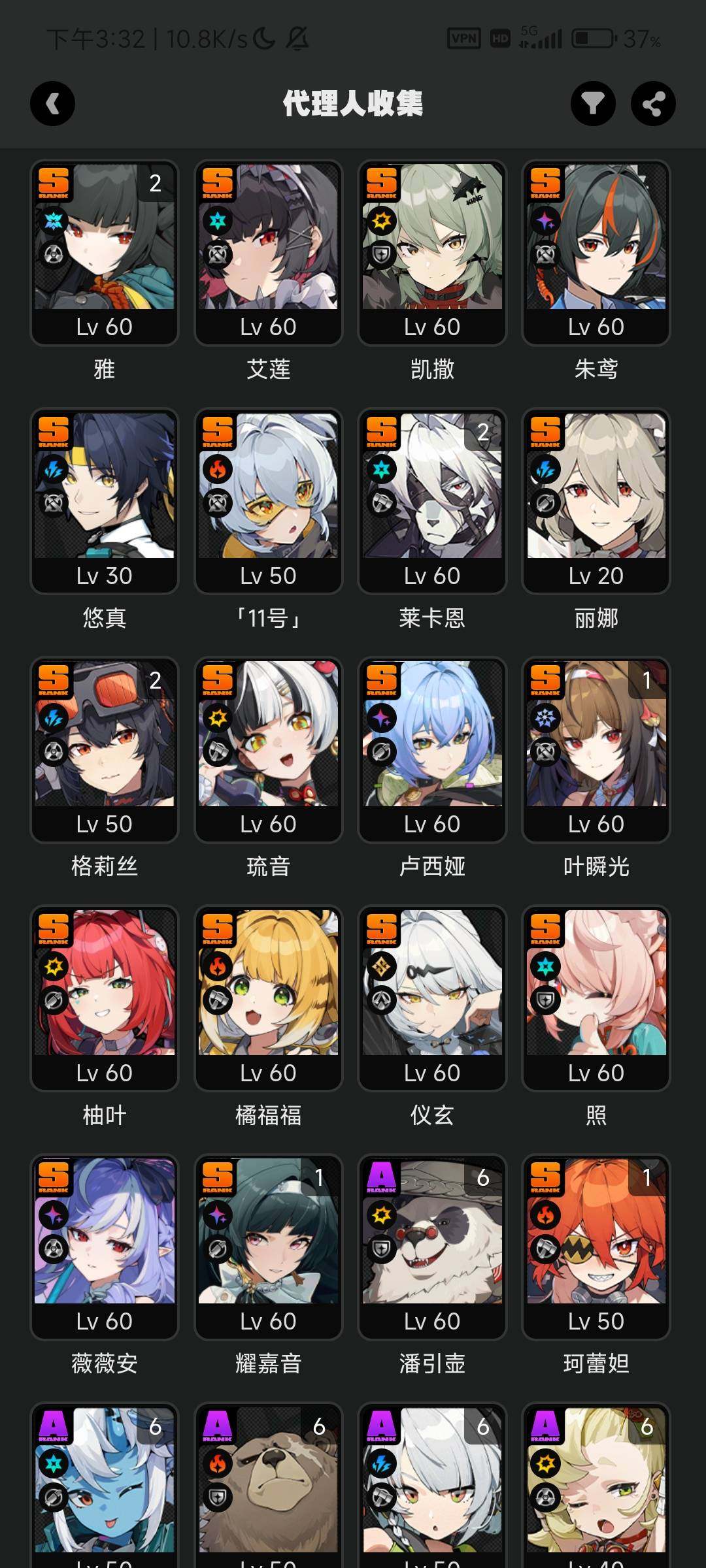The width and height of the screenshot is (706, 1568).
Task: View agent 莱卡恩 details
Action: [432, 500]
